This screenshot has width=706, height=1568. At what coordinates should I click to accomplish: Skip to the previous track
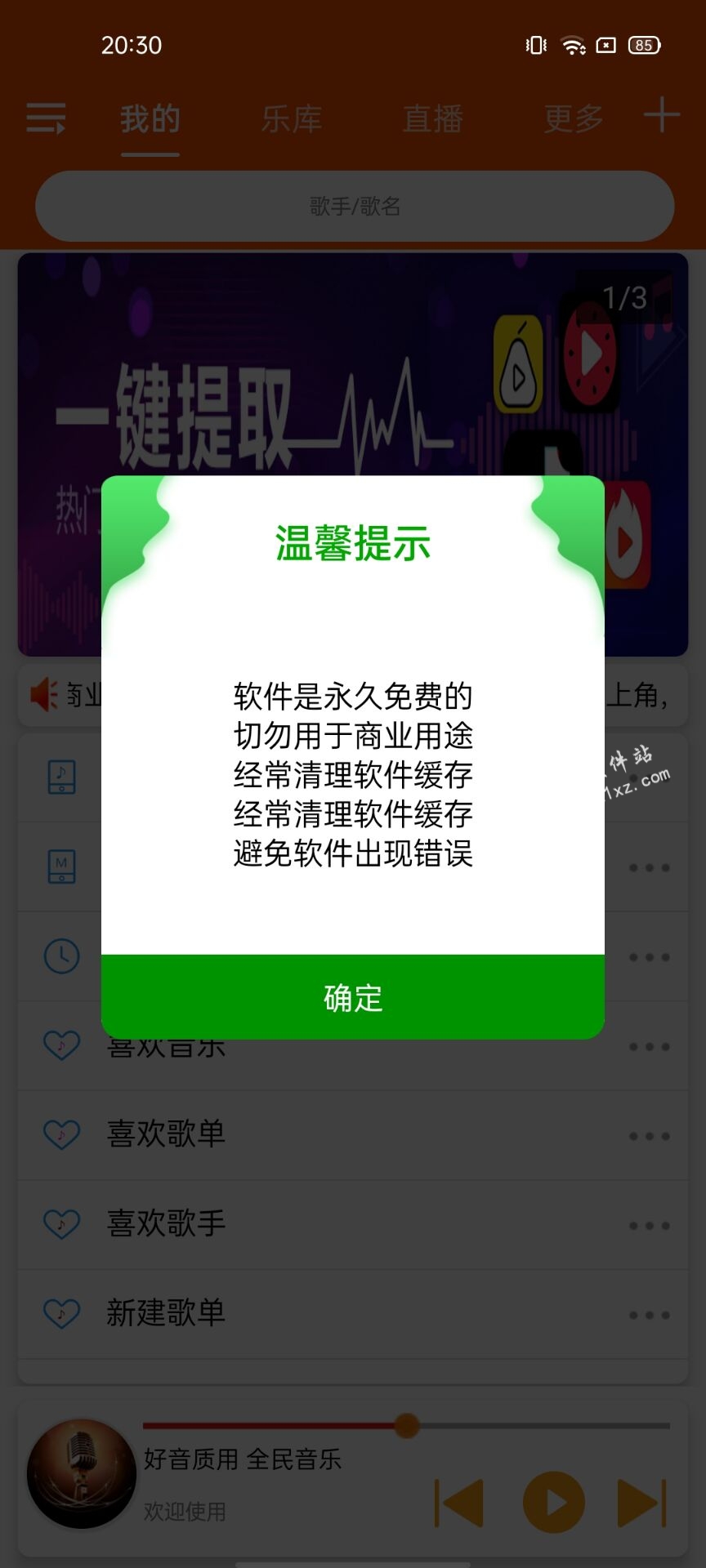click(x=459, y=1502)
